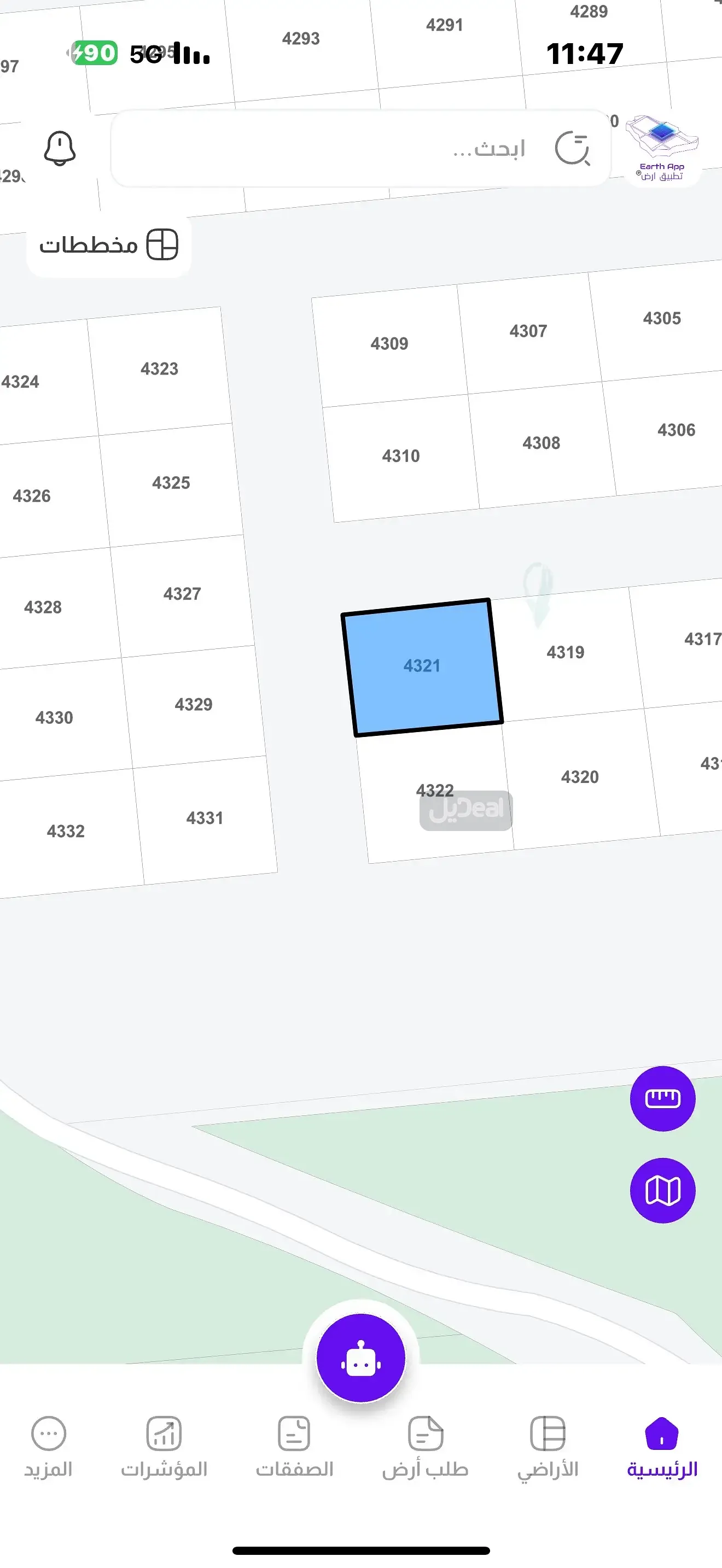The width and height of the screenshot is (722, 1568).
Task: Open the المؤشرات tab
Action: pos(164,1448)
